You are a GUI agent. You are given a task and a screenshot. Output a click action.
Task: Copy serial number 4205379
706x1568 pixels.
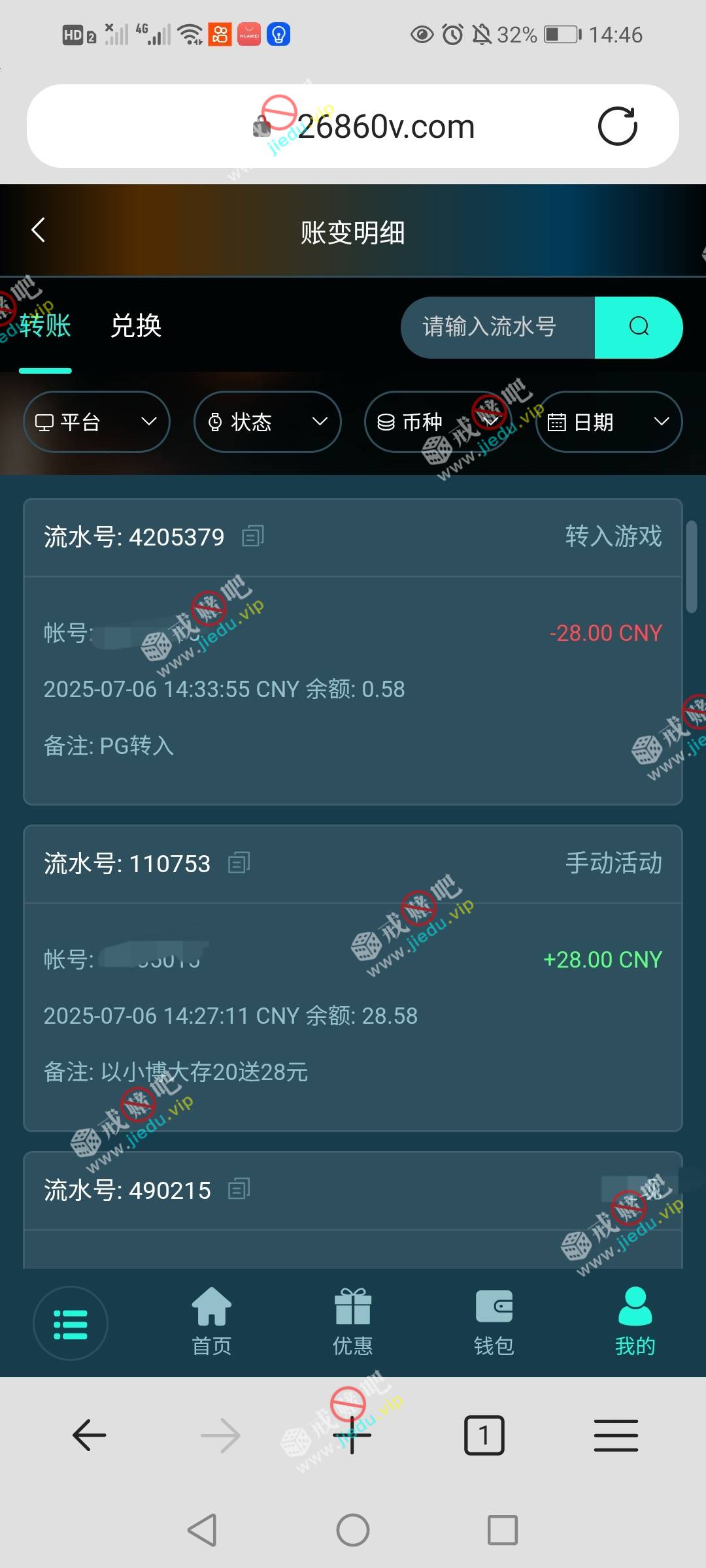tap(253, 536)
